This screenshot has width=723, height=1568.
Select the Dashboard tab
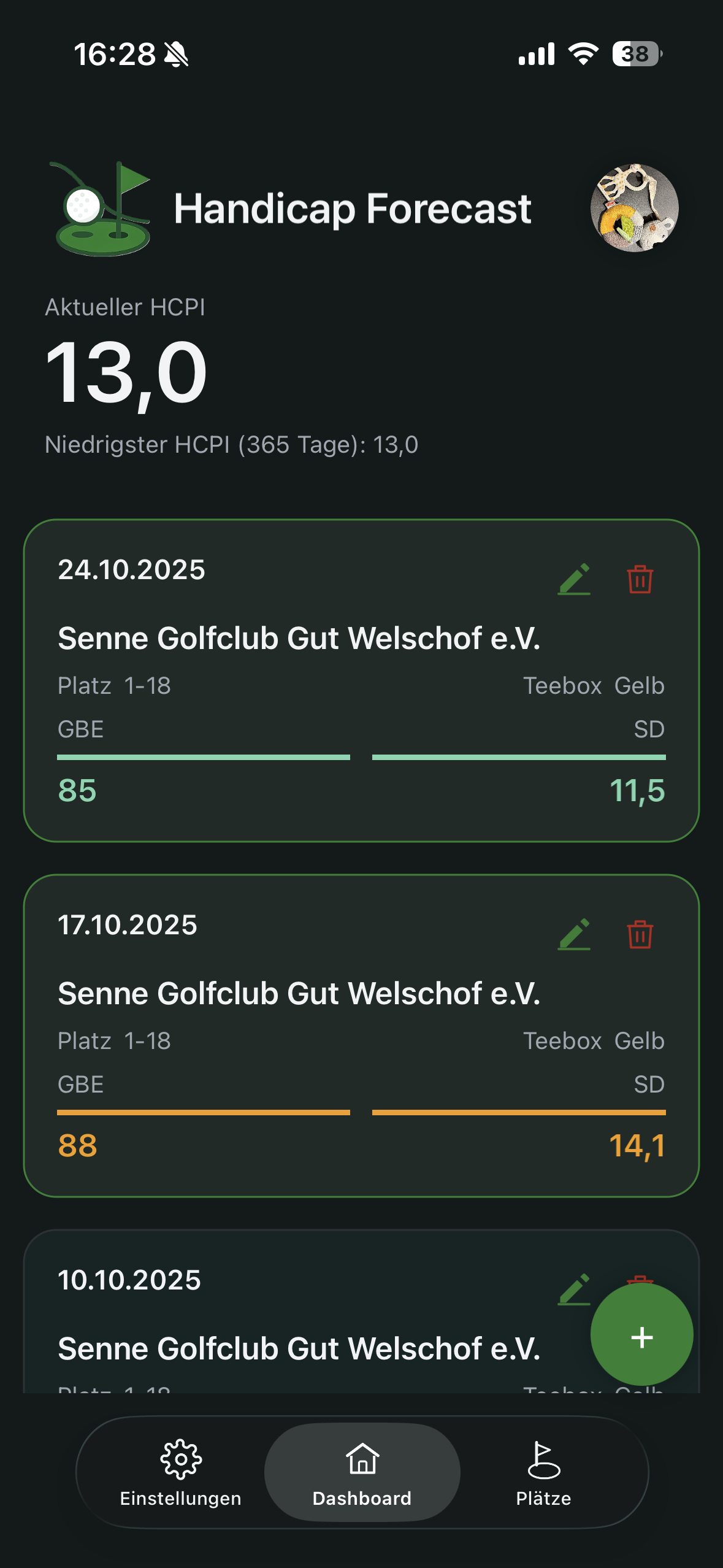(362, 1478)
